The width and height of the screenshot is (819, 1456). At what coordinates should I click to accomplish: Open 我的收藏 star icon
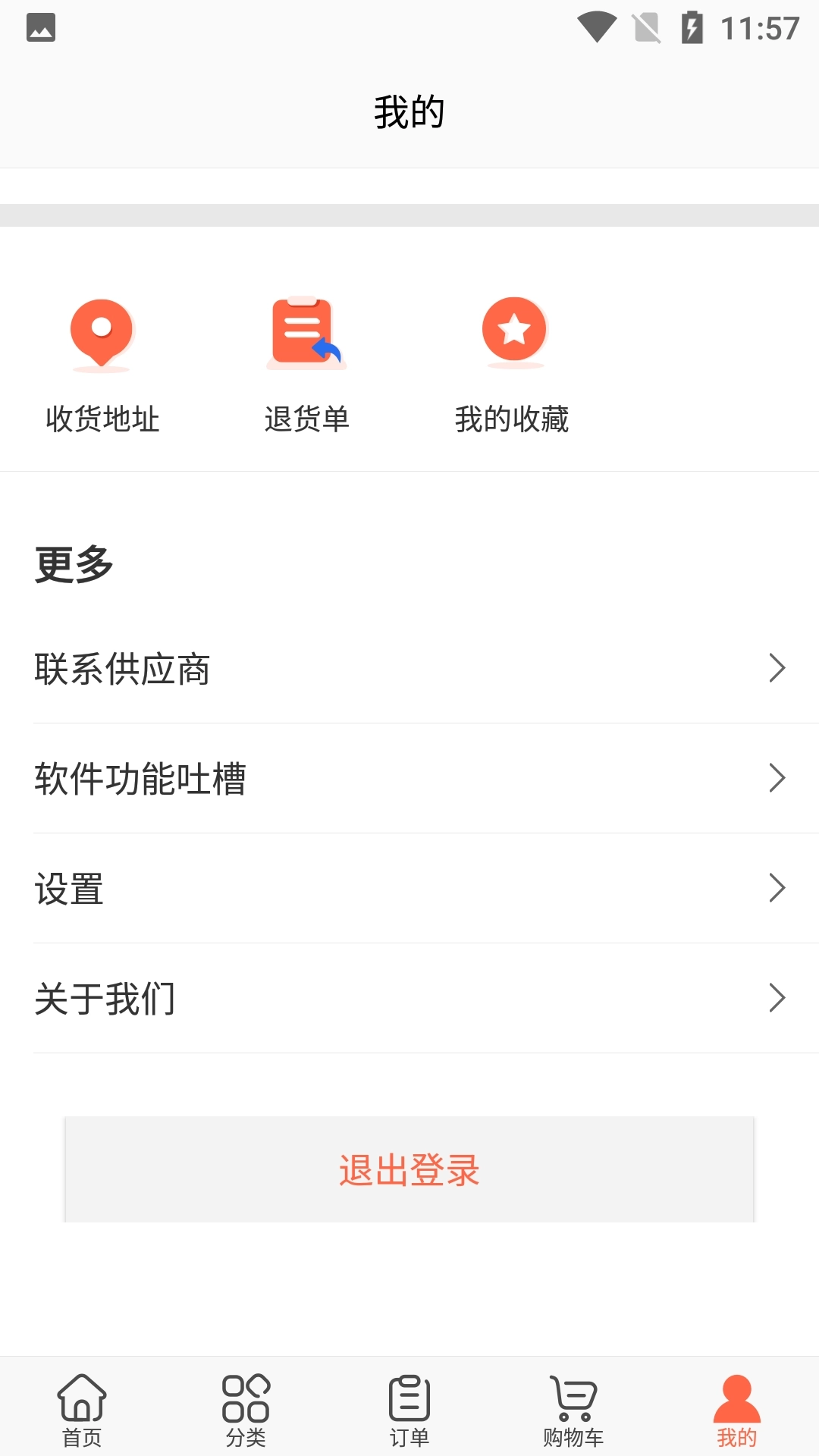[x=513, y=331]
